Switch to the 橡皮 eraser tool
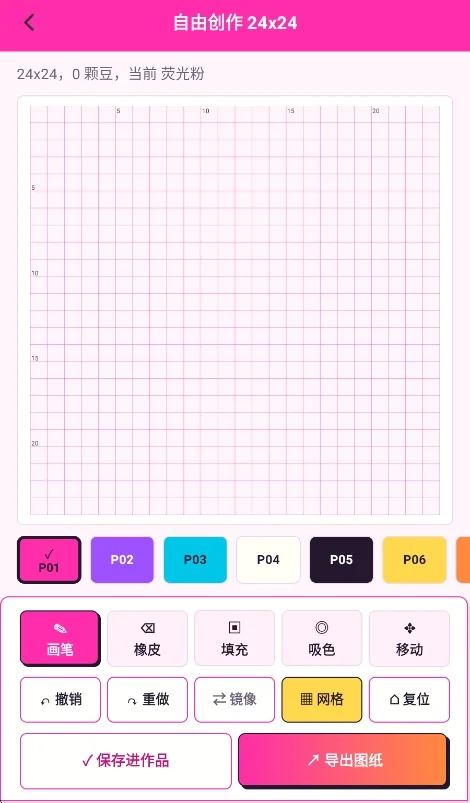Image resolution: width=470 pixels, height=803 pixels. (x=147, y=638)
